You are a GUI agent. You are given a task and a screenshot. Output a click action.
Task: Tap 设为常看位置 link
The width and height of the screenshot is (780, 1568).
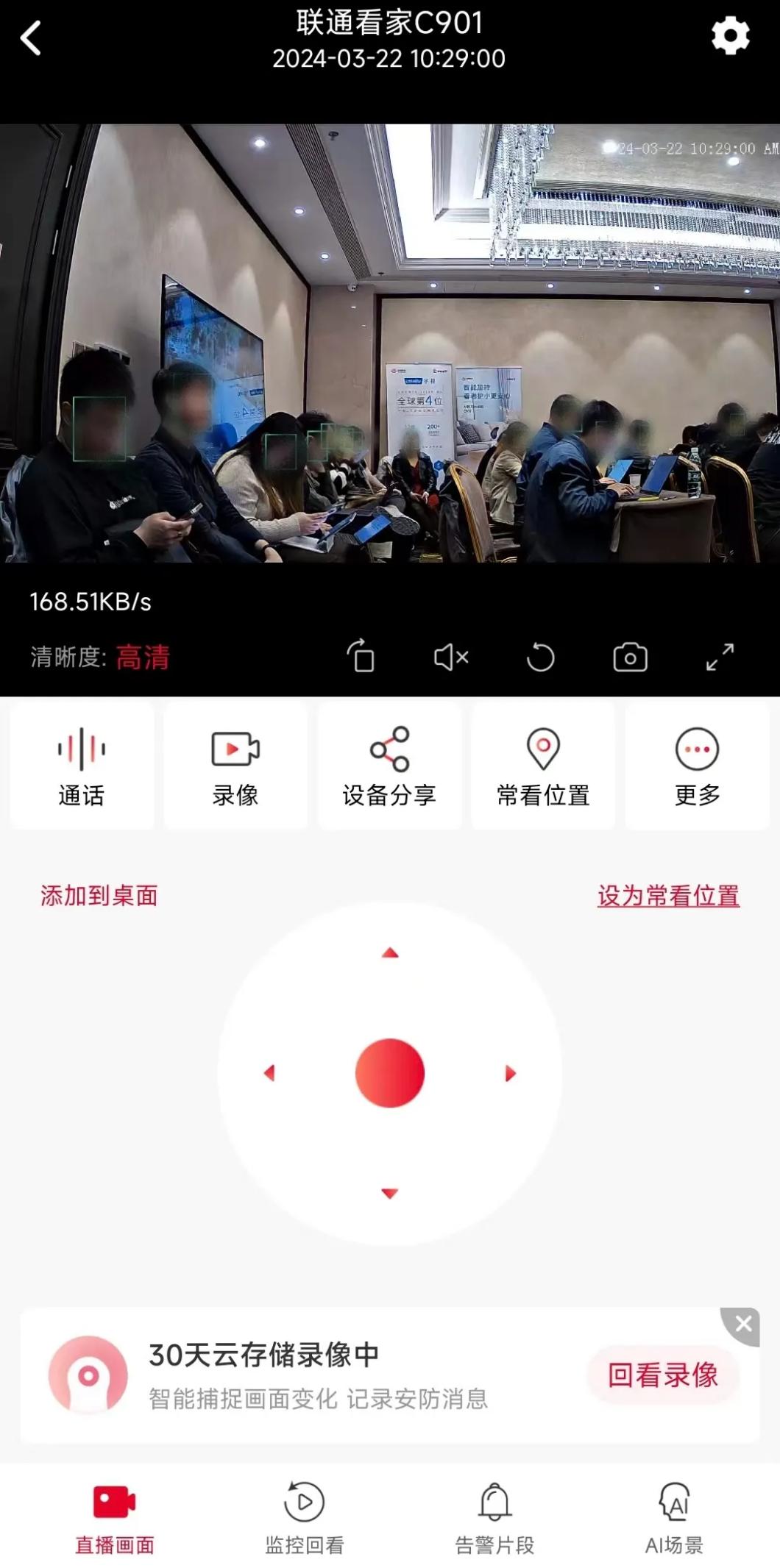click(668, 896)
